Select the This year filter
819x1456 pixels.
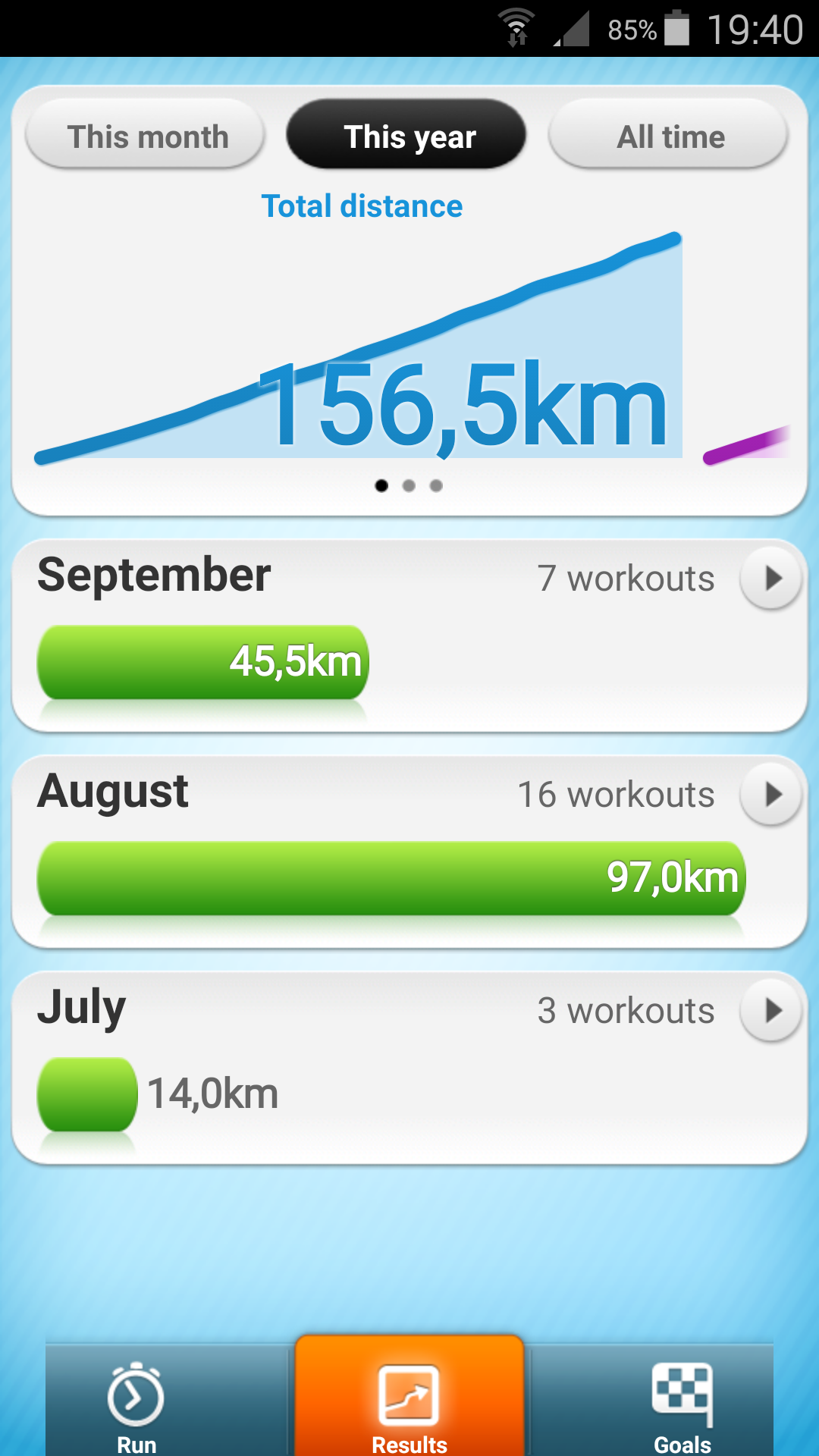tap(406, 135)
